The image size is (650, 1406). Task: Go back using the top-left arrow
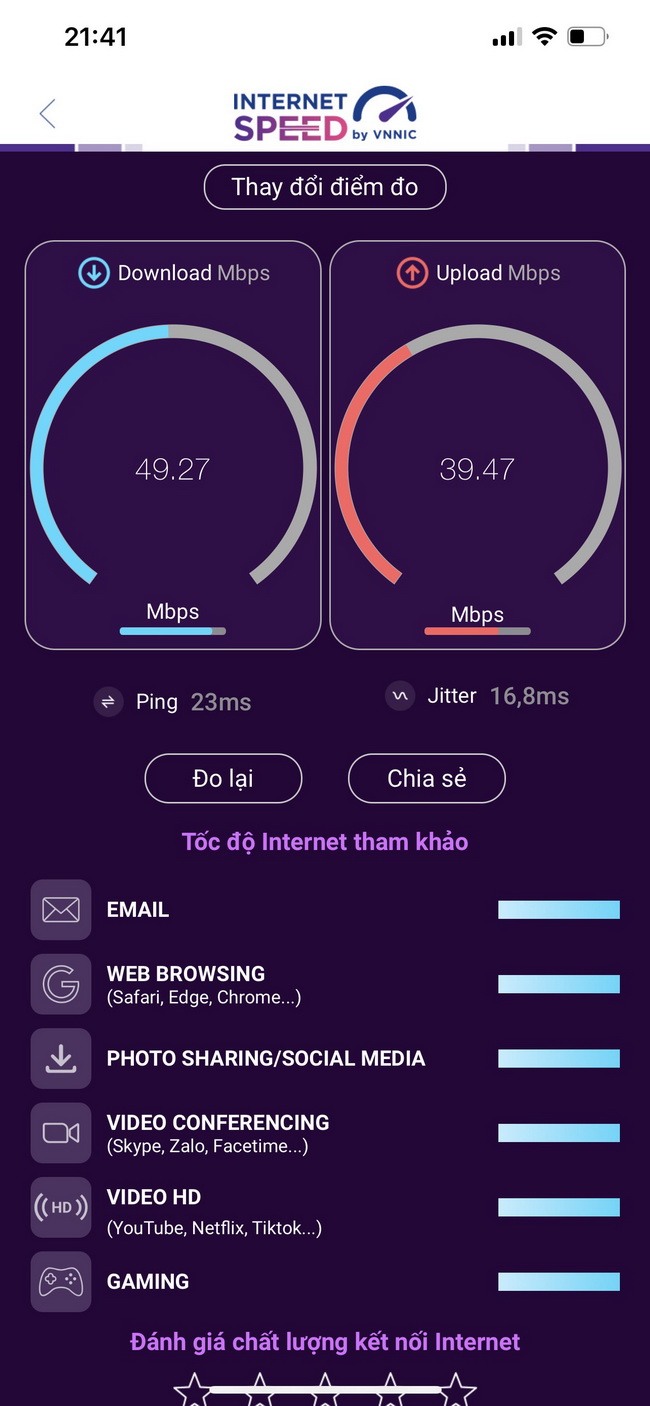pyautogui.click(x=47, y=114)
